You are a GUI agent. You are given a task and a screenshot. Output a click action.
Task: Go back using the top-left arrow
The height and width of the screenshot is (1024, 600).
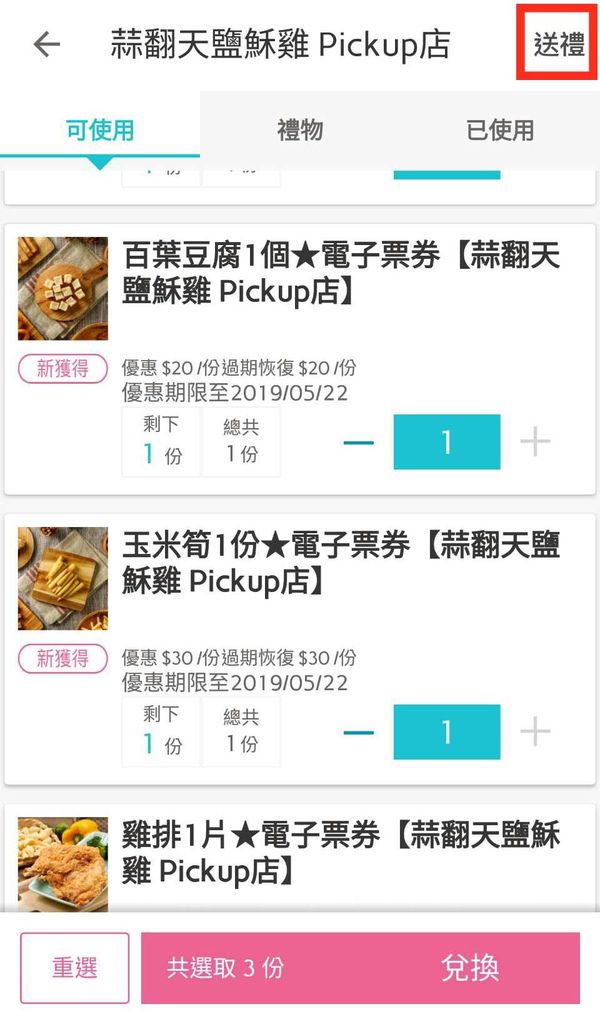(47, 44)
